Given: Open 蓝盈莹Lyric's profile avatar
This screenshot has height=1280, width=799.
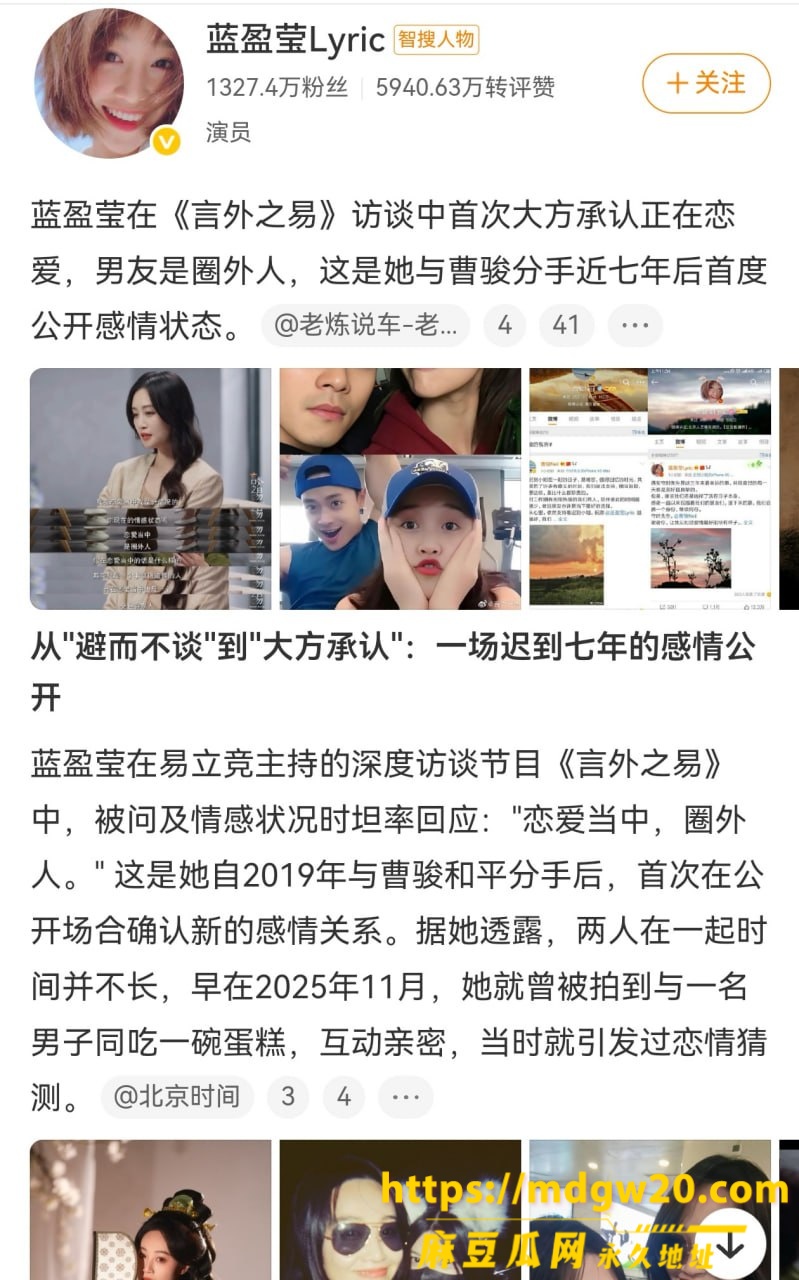Looking at the screenshot, I should point(108,83).
